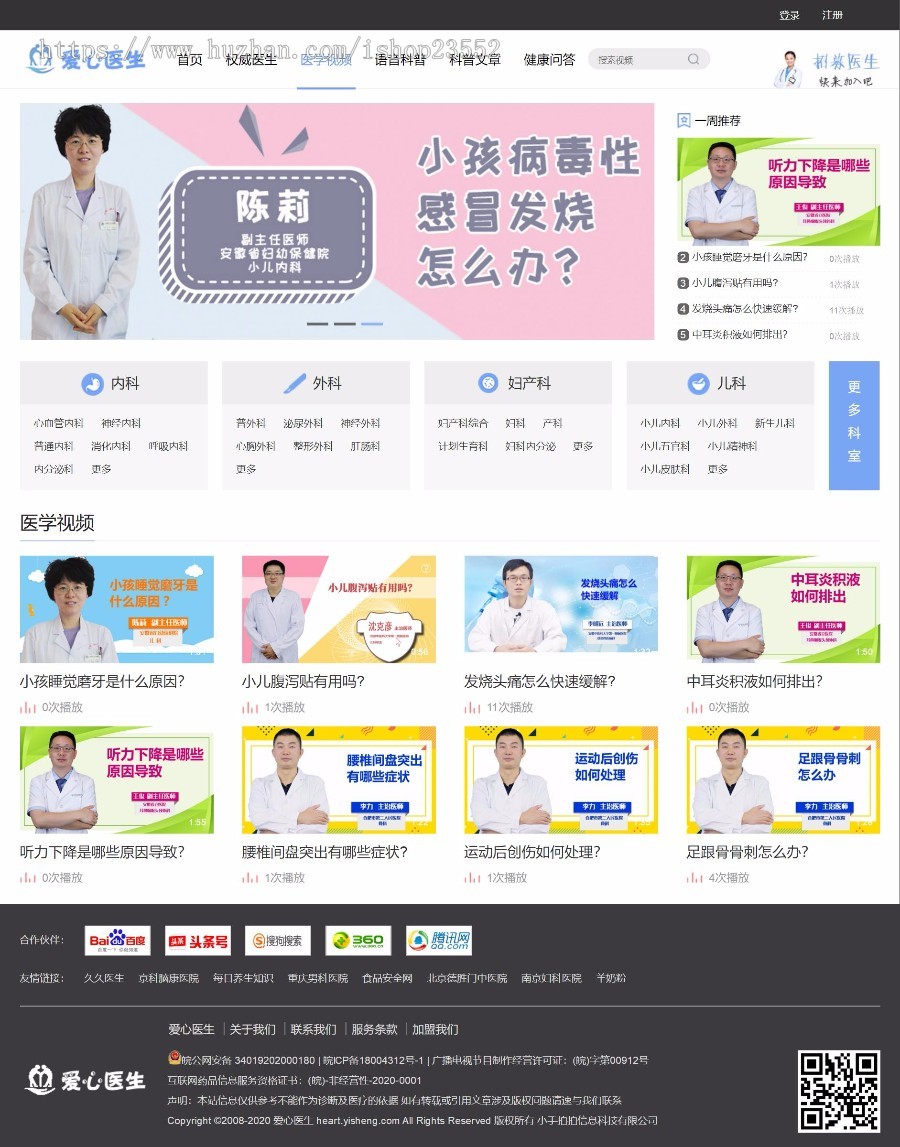Open the 健康问答 tab
The width and height of the screenshot is (900, 1147).
point(549,60)
